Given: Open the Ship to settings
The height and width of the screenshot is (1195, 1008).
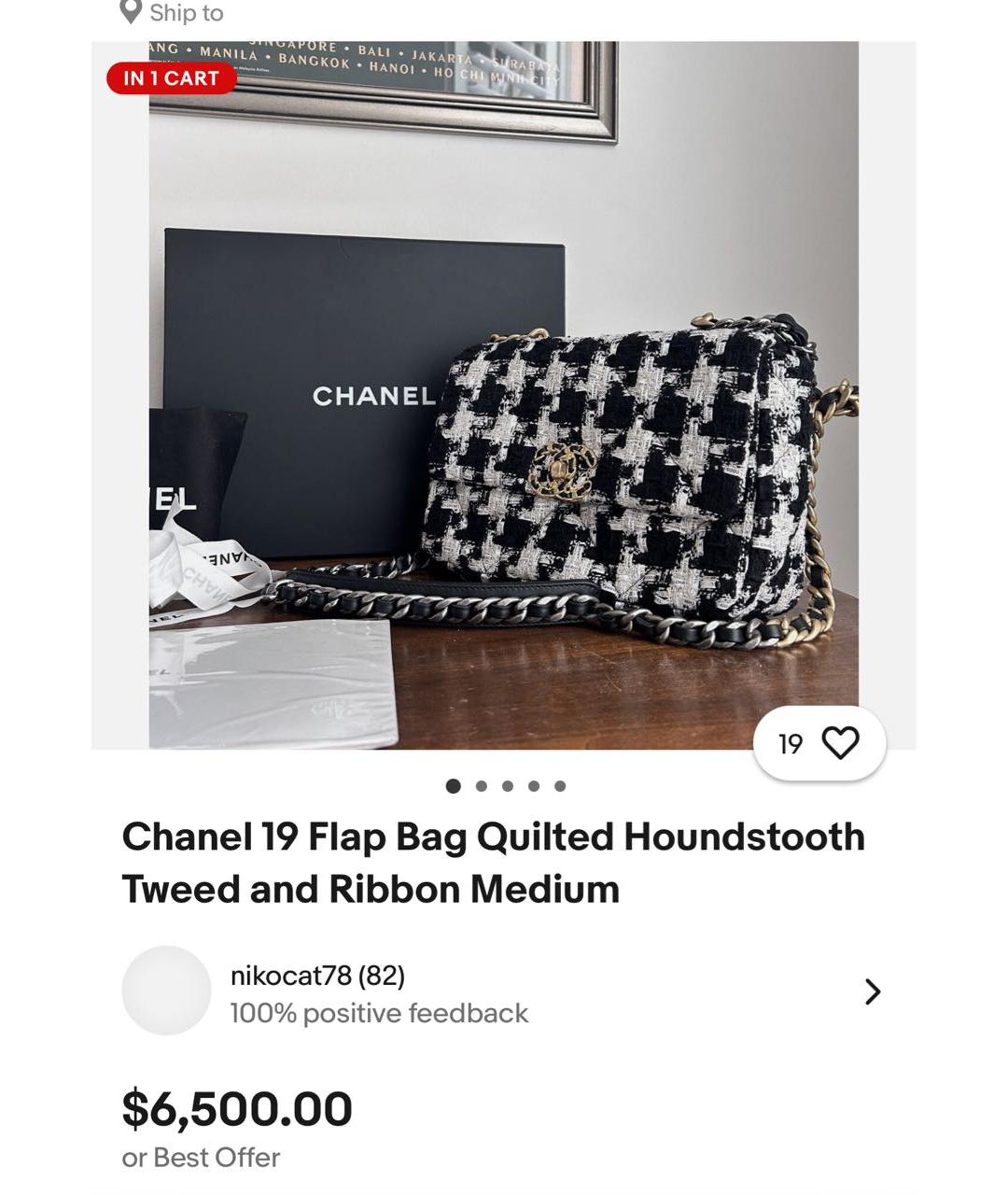Looking at the screenshot, I should [185, 12].
